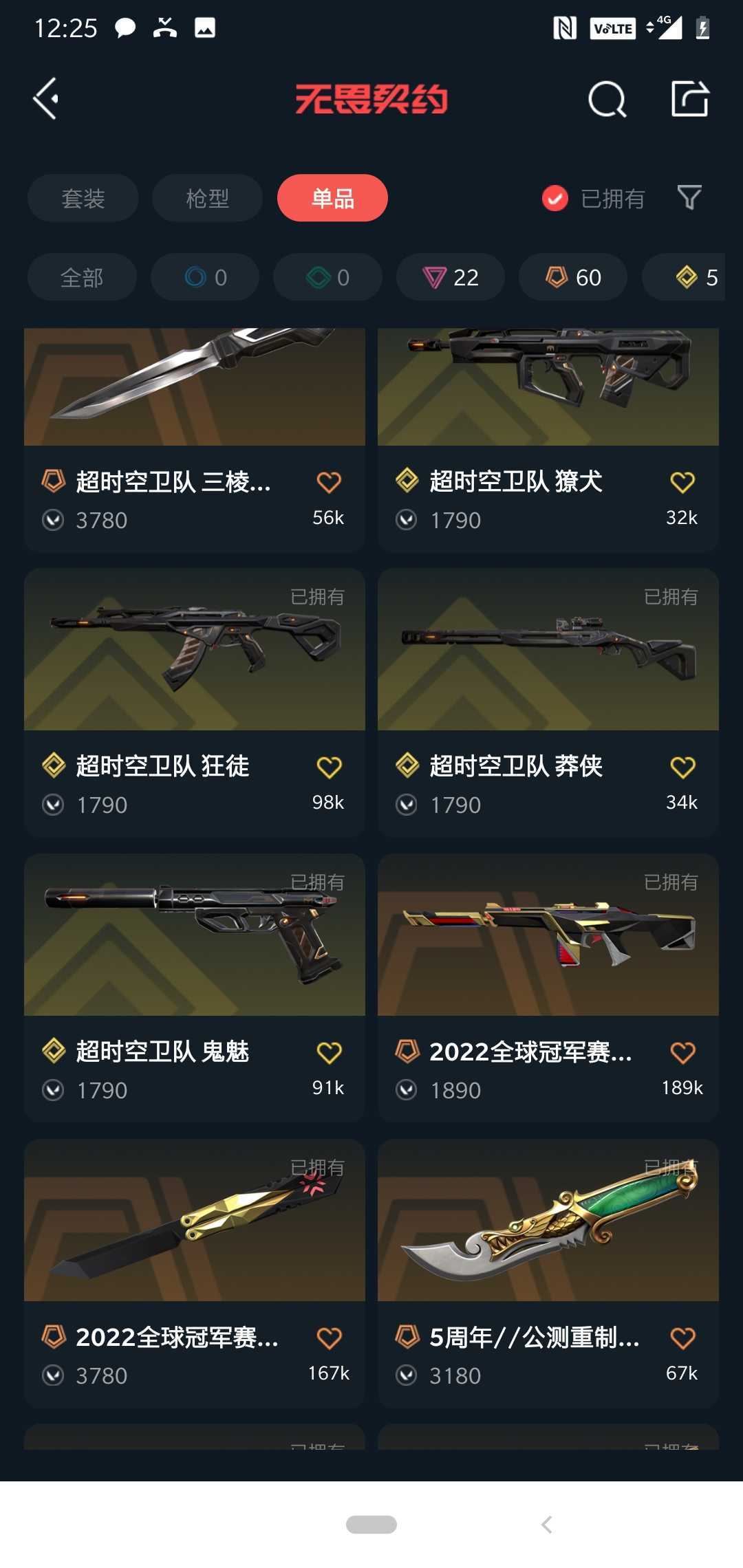Select the orange tier filter showing 60
Viewport: 743px width, 1568px height.
click(x=572, y=277)
